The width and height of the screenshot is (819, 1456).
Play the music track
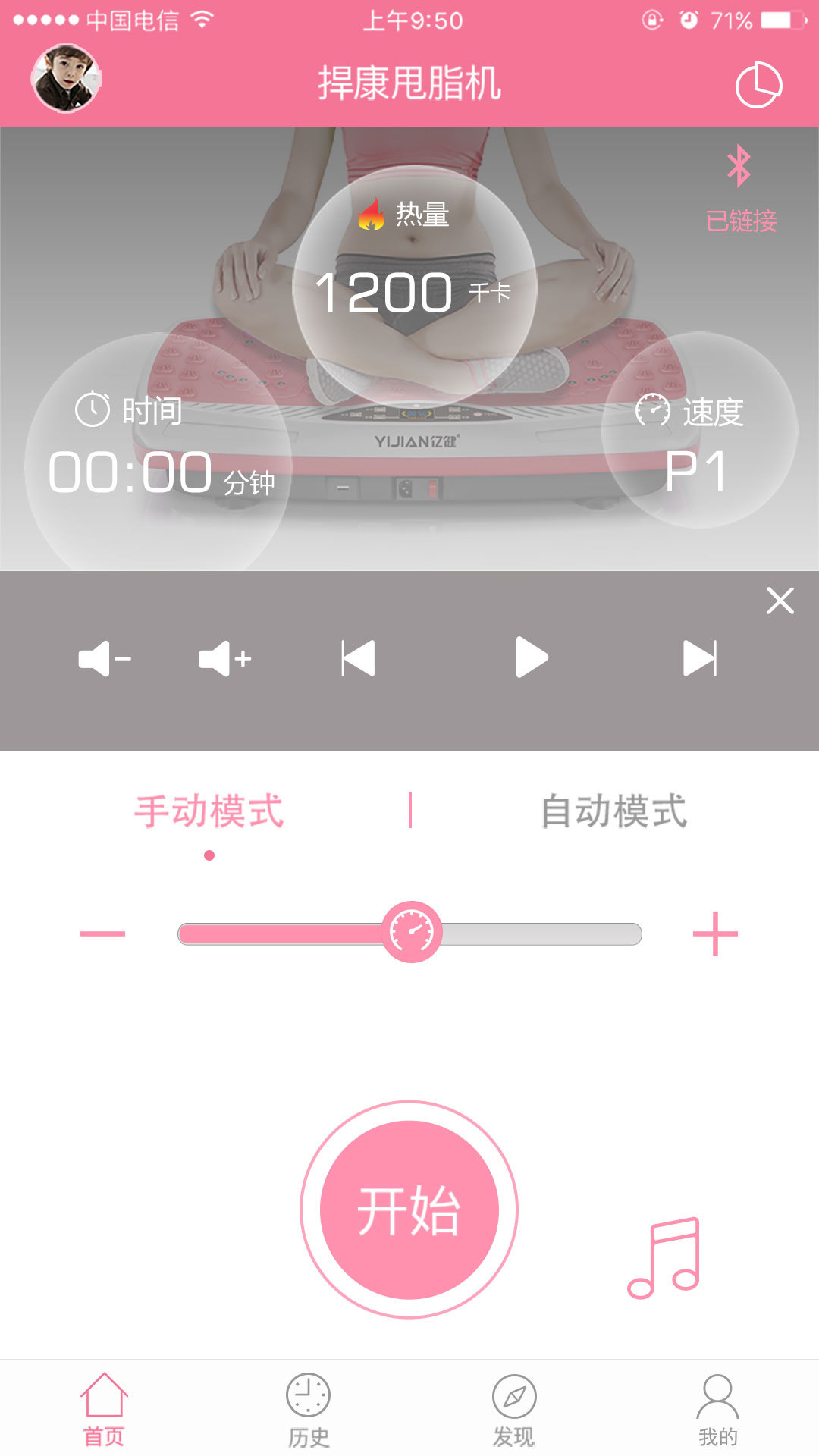[531, 657]
